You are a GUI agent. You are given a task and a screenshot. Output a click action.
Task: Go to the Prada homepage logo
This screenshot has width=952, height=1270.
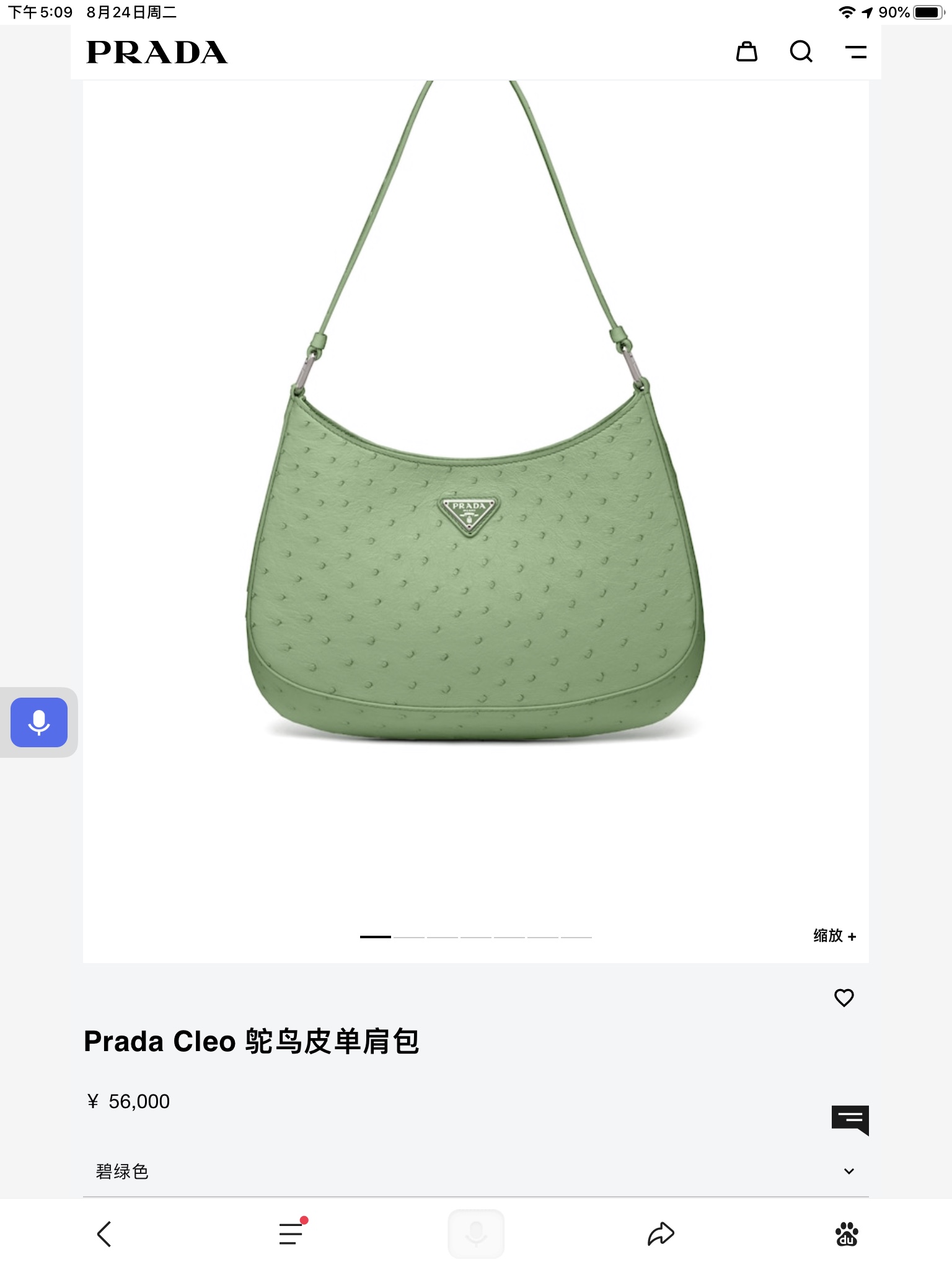click(x=157, y=53)
